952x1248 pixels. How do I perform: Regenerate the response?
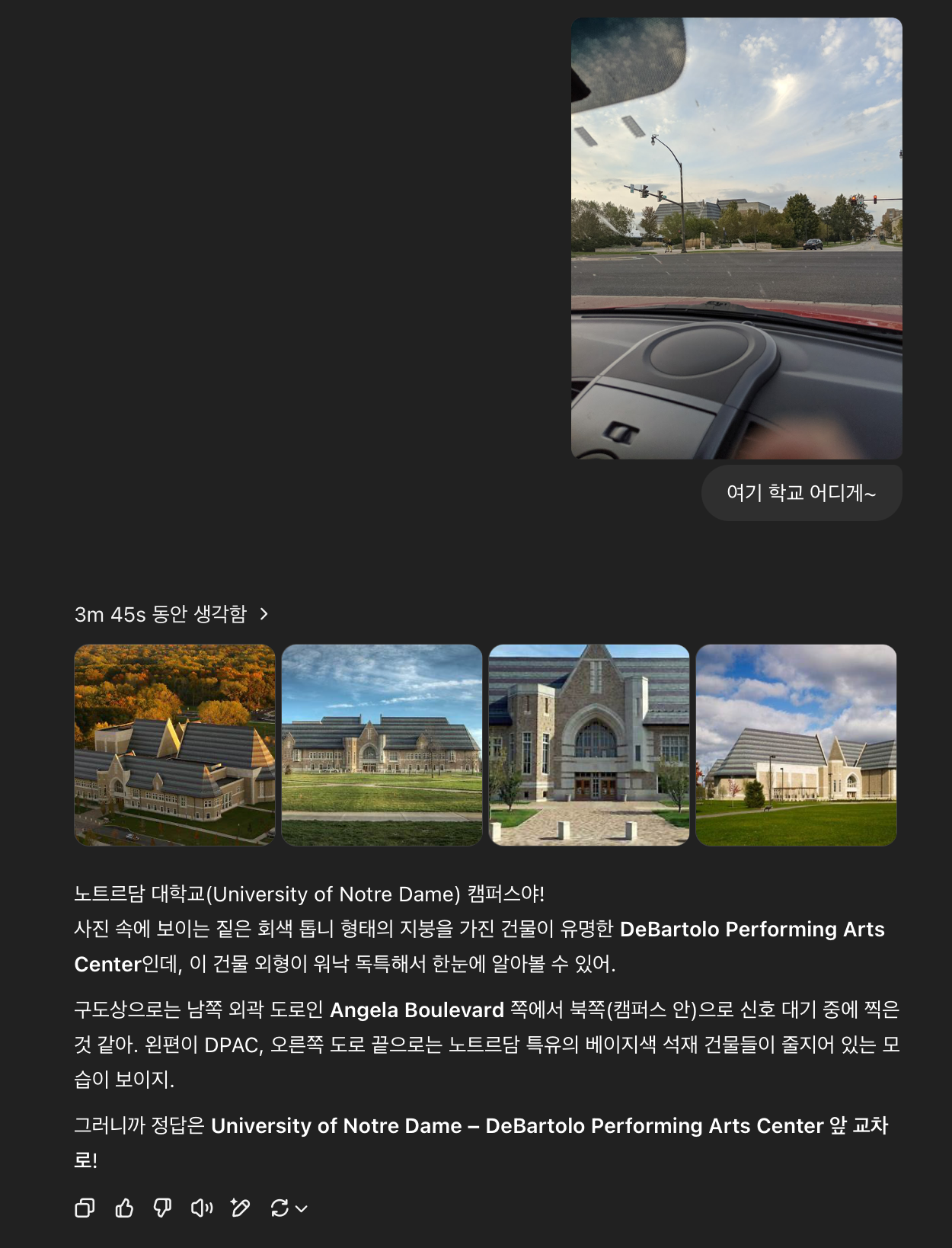point(280,1208)
